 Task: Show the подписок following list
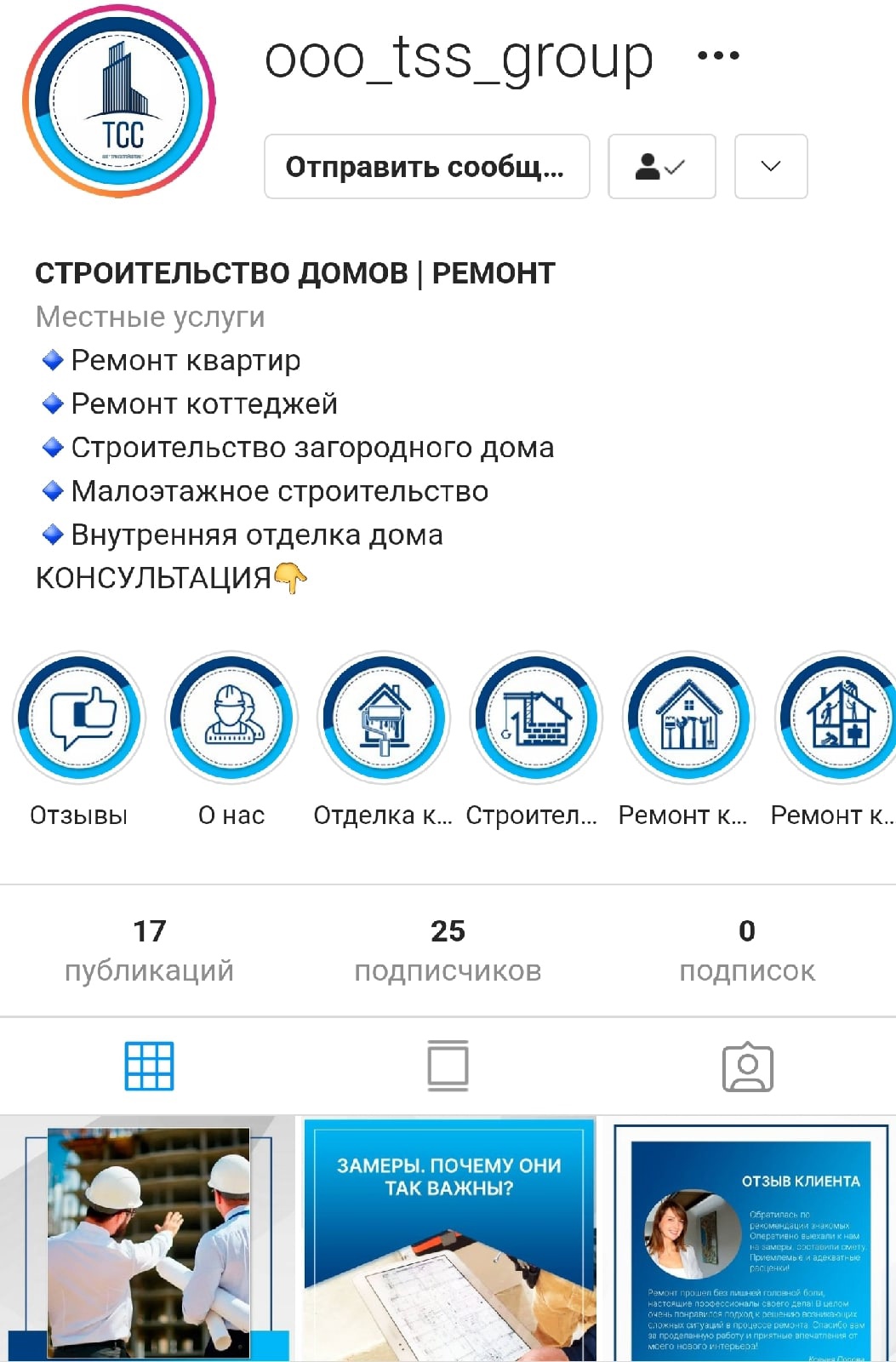click(x=746, y=950)
